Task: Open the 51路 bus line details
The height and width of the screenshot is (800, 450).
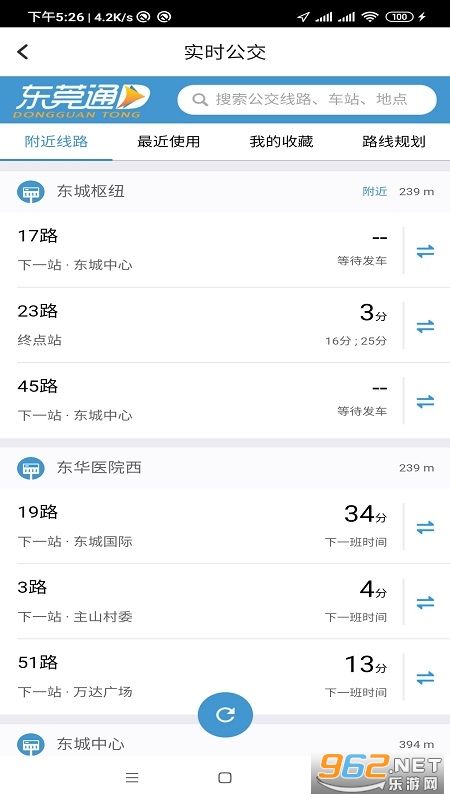Action: point(202,676)
